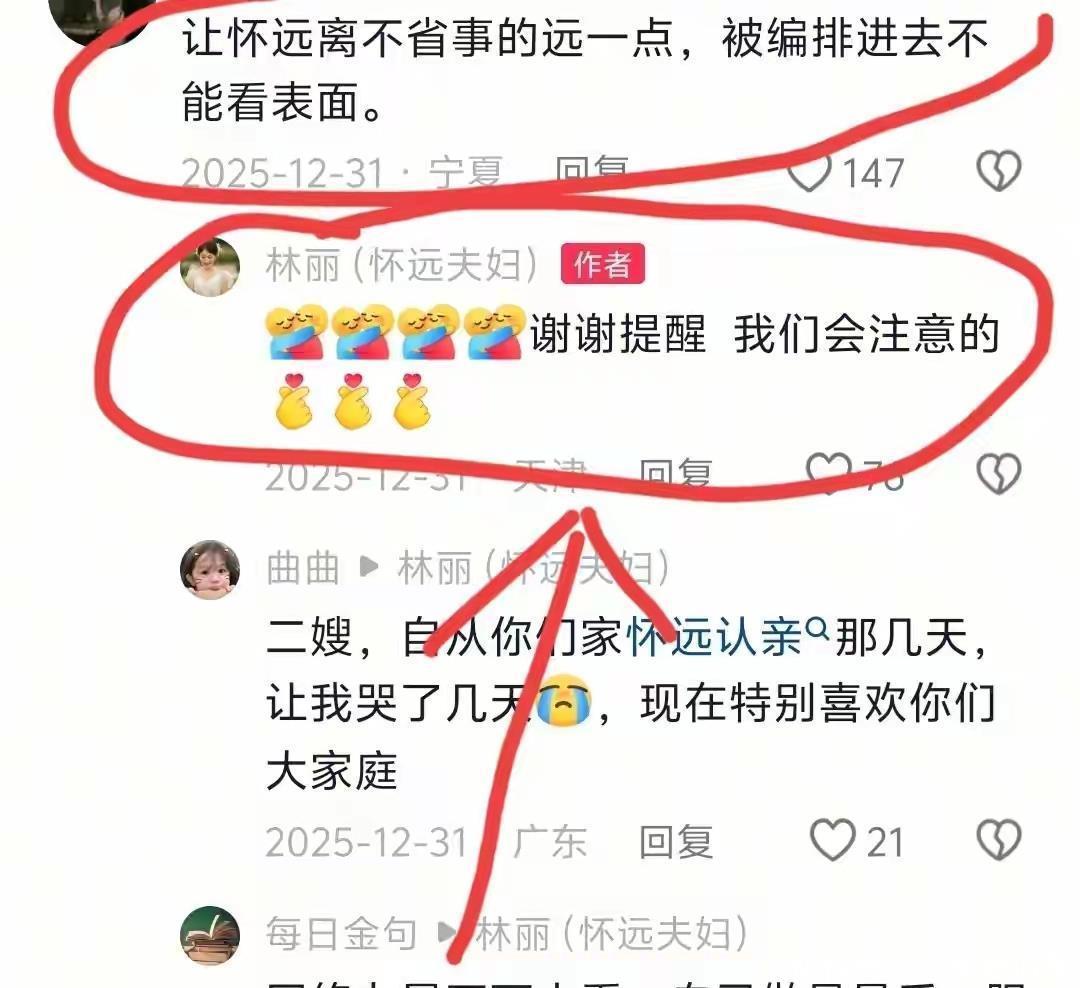Reply to 林丽's 谢谢提醒 comment
Image resolution: width=1080 pixels, height=988 pixels.
point(676,474)
